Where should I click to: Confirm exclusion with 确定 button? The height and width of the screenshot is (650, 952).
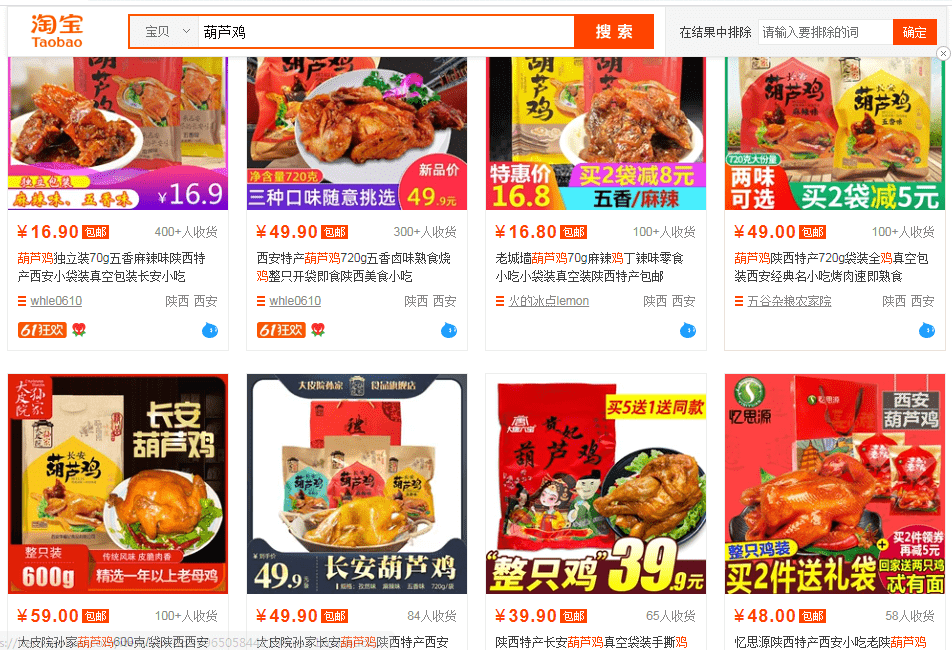coord(914,32)
